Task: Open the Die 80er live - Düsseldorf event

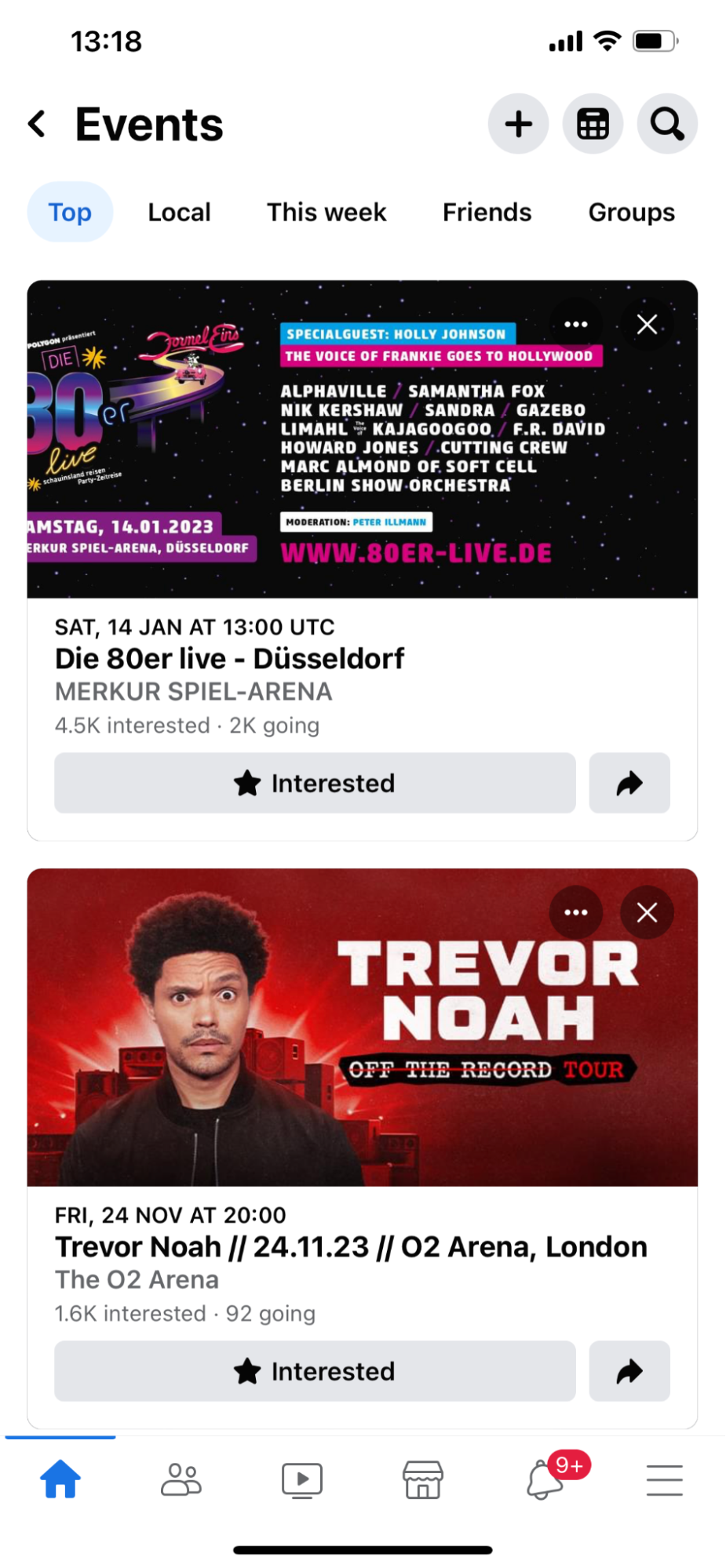Action: [x=229, y=659]
